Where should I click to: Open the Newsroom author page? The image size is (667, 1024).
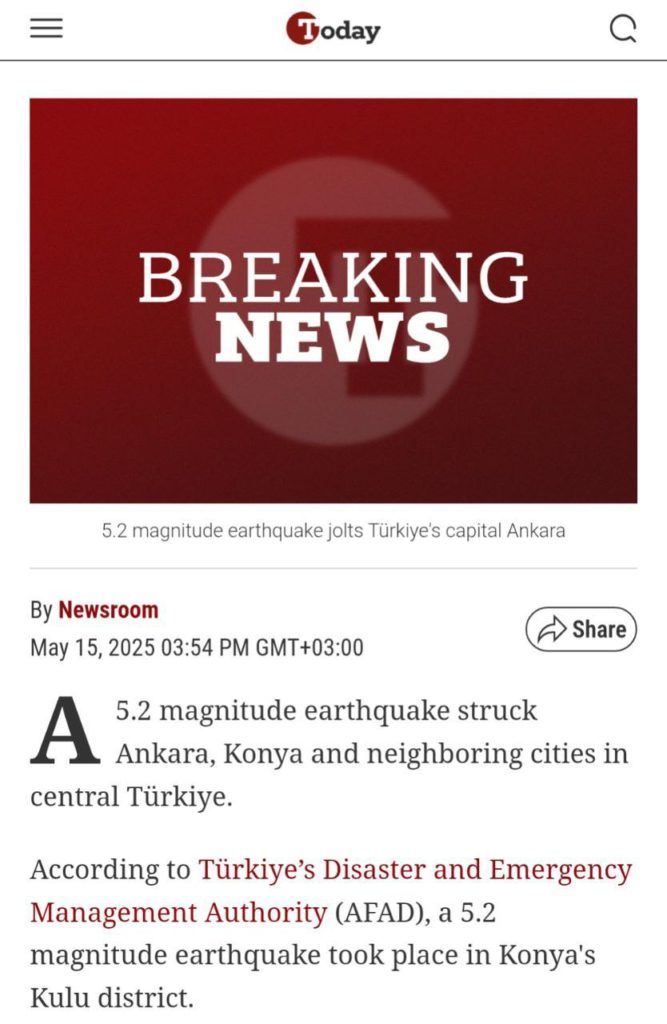coord(108,610)
